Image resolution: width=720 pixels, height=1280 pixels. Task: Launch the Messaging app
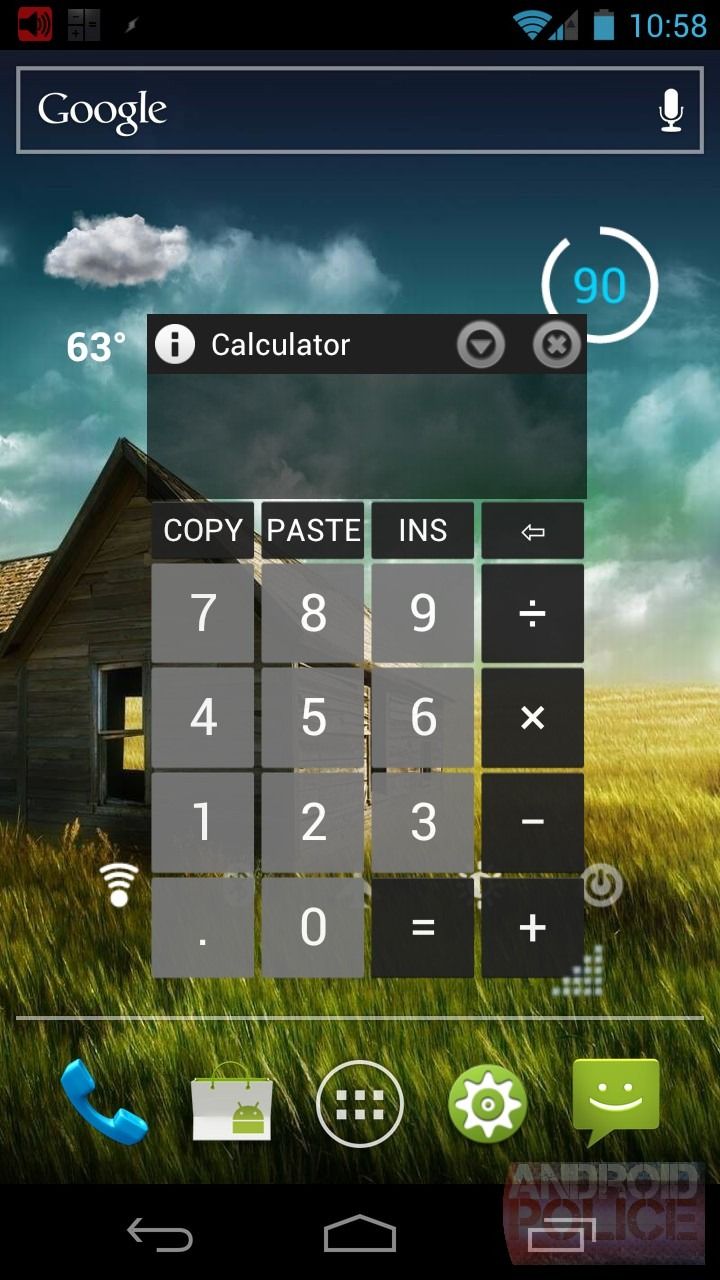coord(615,1100)
